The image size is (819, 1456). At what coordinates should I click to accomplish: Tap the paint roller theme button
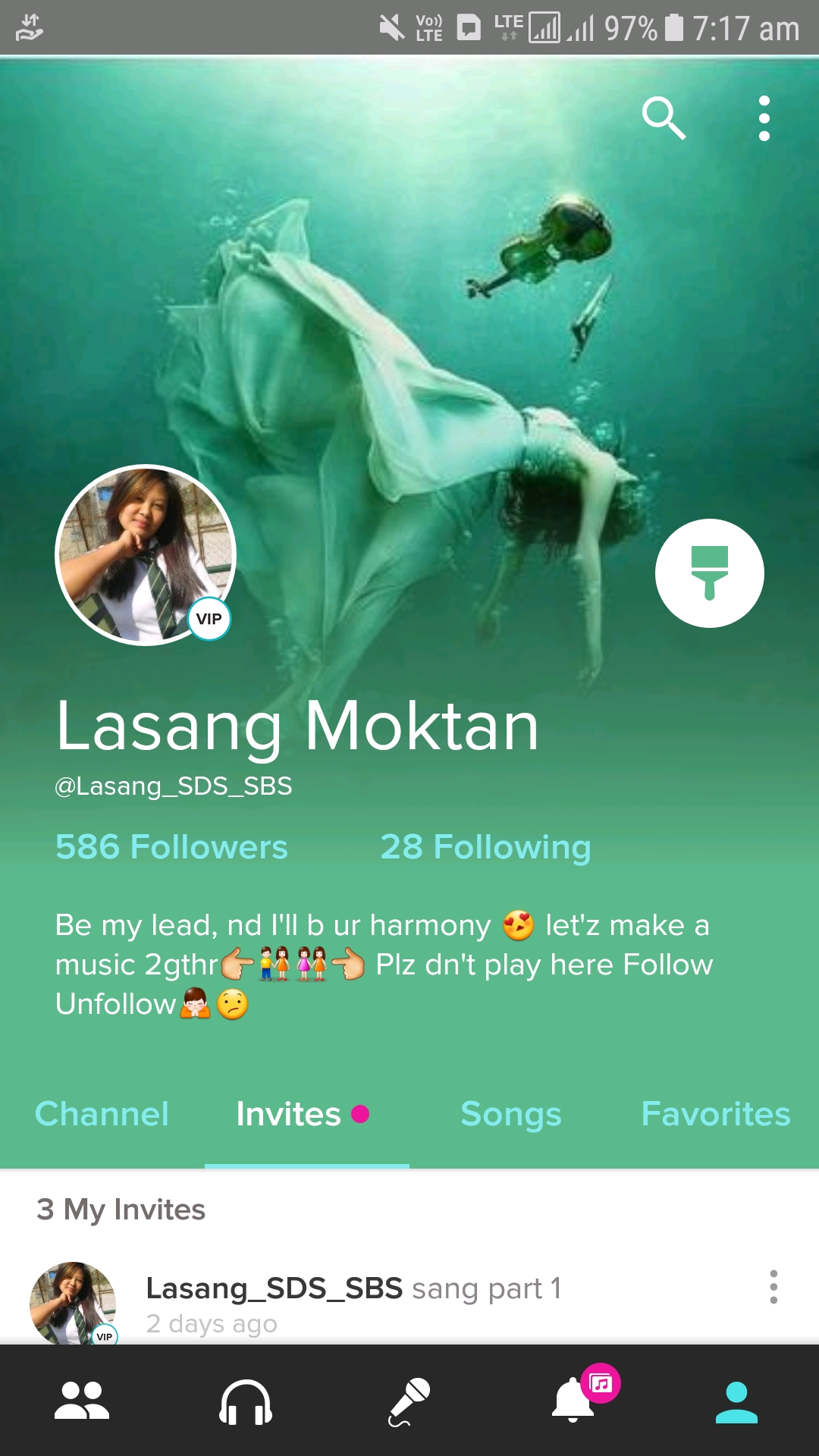[x=709, y=573]
